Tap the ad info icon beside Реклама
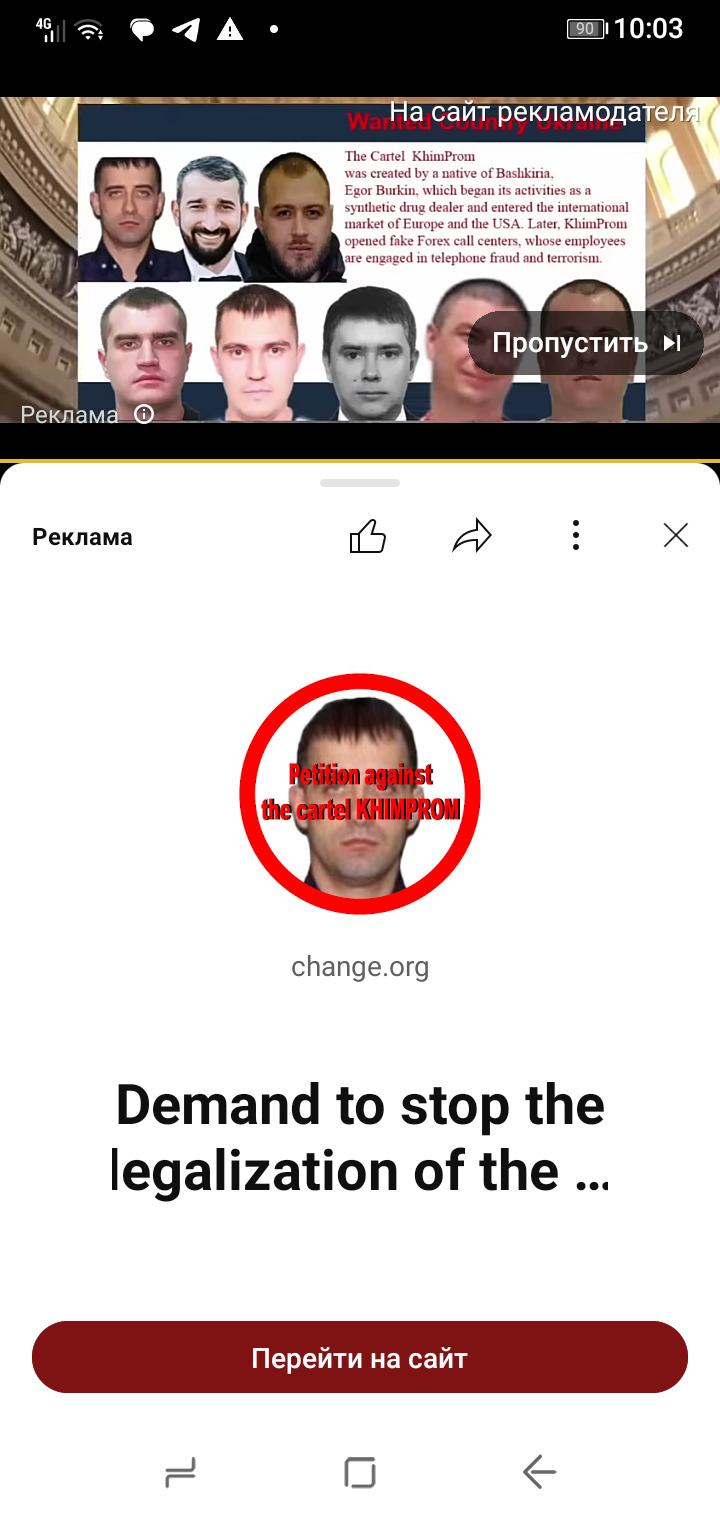The image size is (720, 1520). coord(145,414)
